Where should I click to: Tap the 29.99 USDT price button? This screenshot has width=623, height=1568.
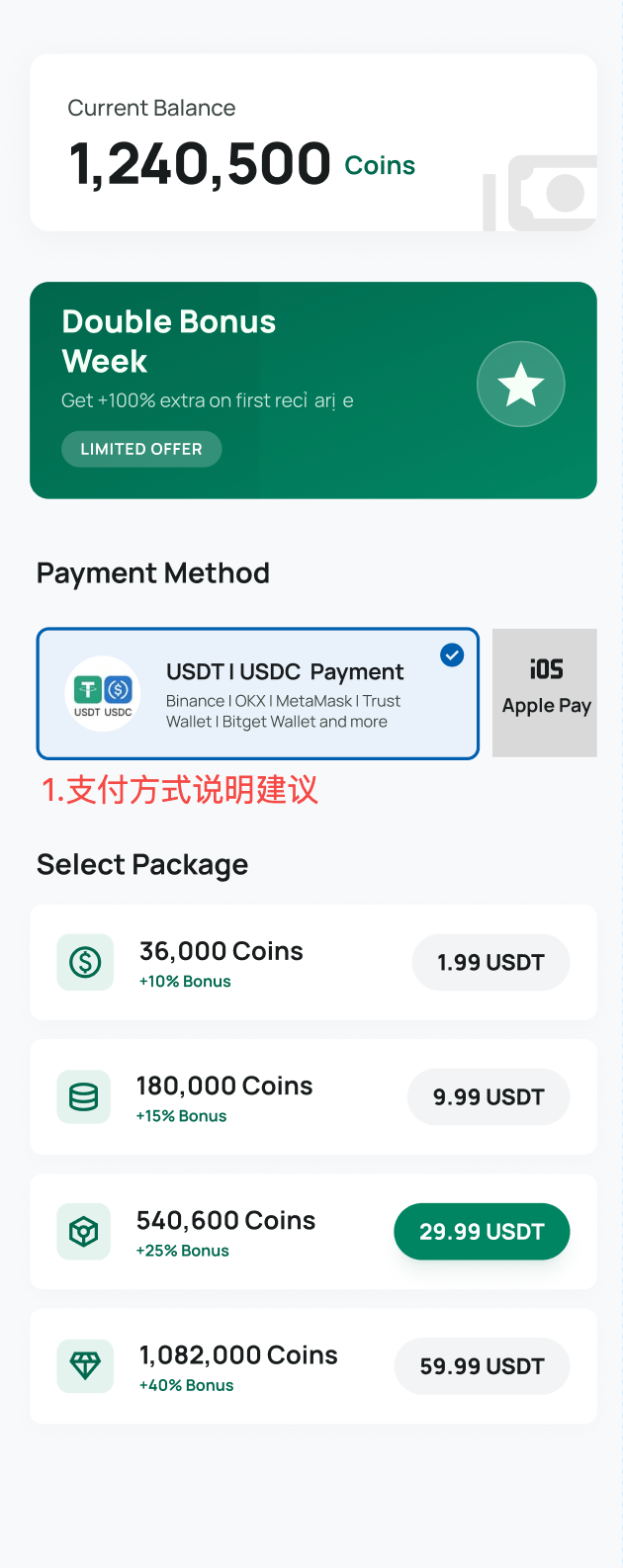point(482,1232)
